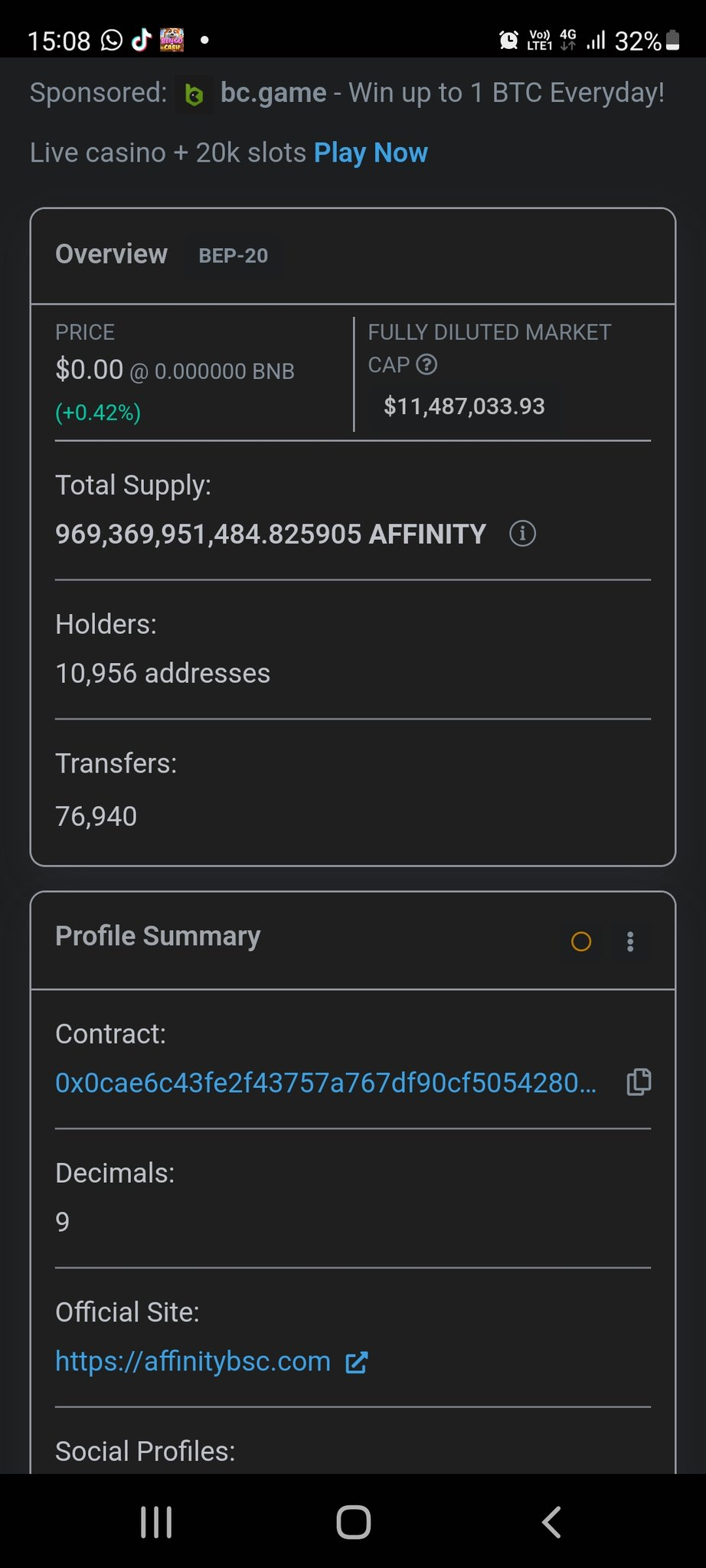Open the bc.game sponsor link
706x1568 pixels.
point(273,93)
